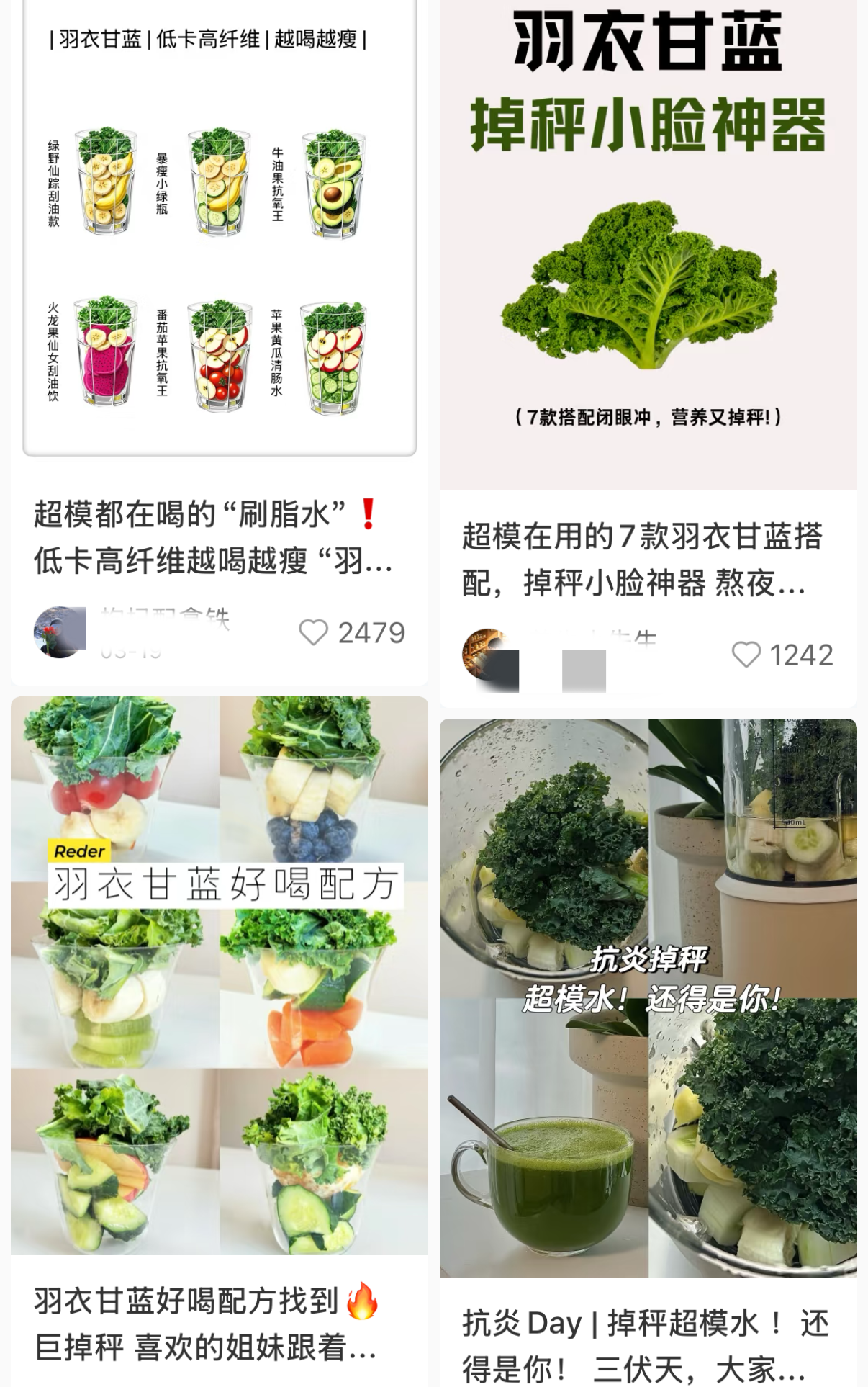Like the post with 1242 likes
Image resolution: width=868 pixels, height=1387 pixels.
(746, 655)
